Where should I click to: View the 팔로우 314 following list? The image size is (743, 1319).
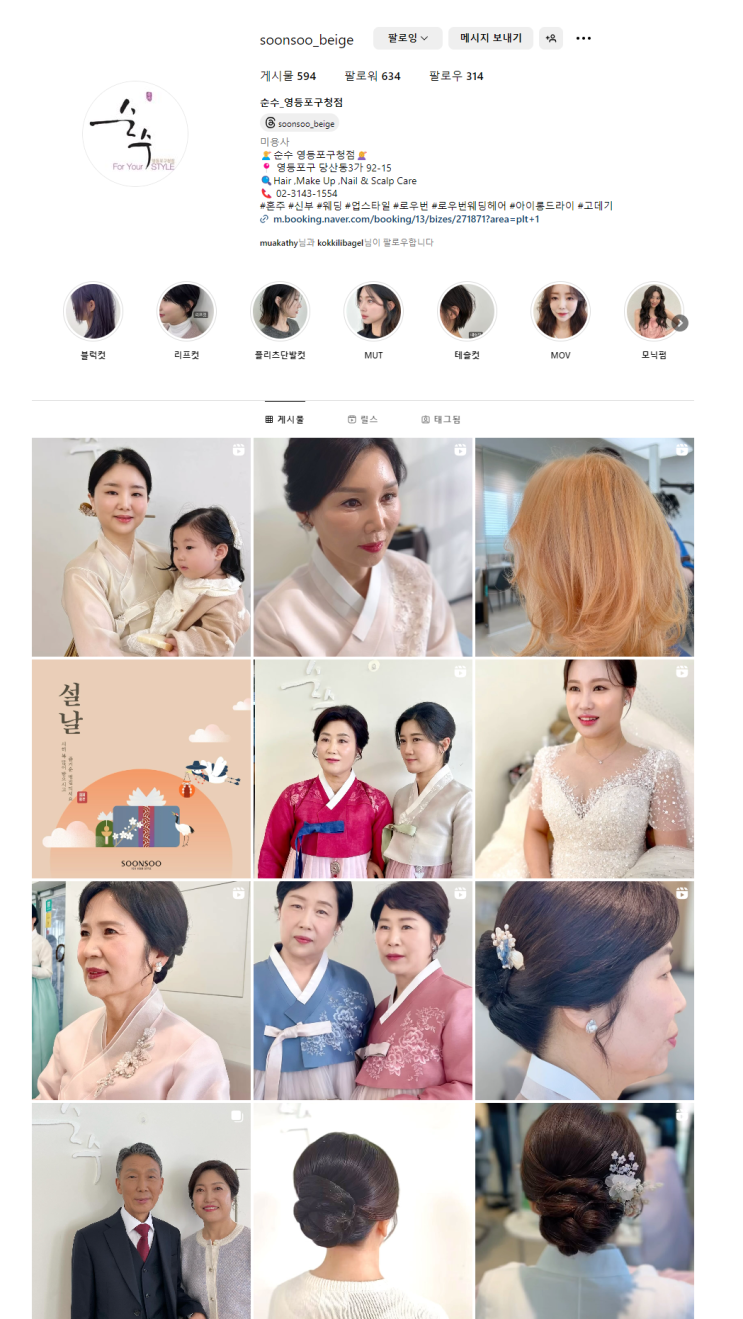pyautogui.click(x=456, y=76)
